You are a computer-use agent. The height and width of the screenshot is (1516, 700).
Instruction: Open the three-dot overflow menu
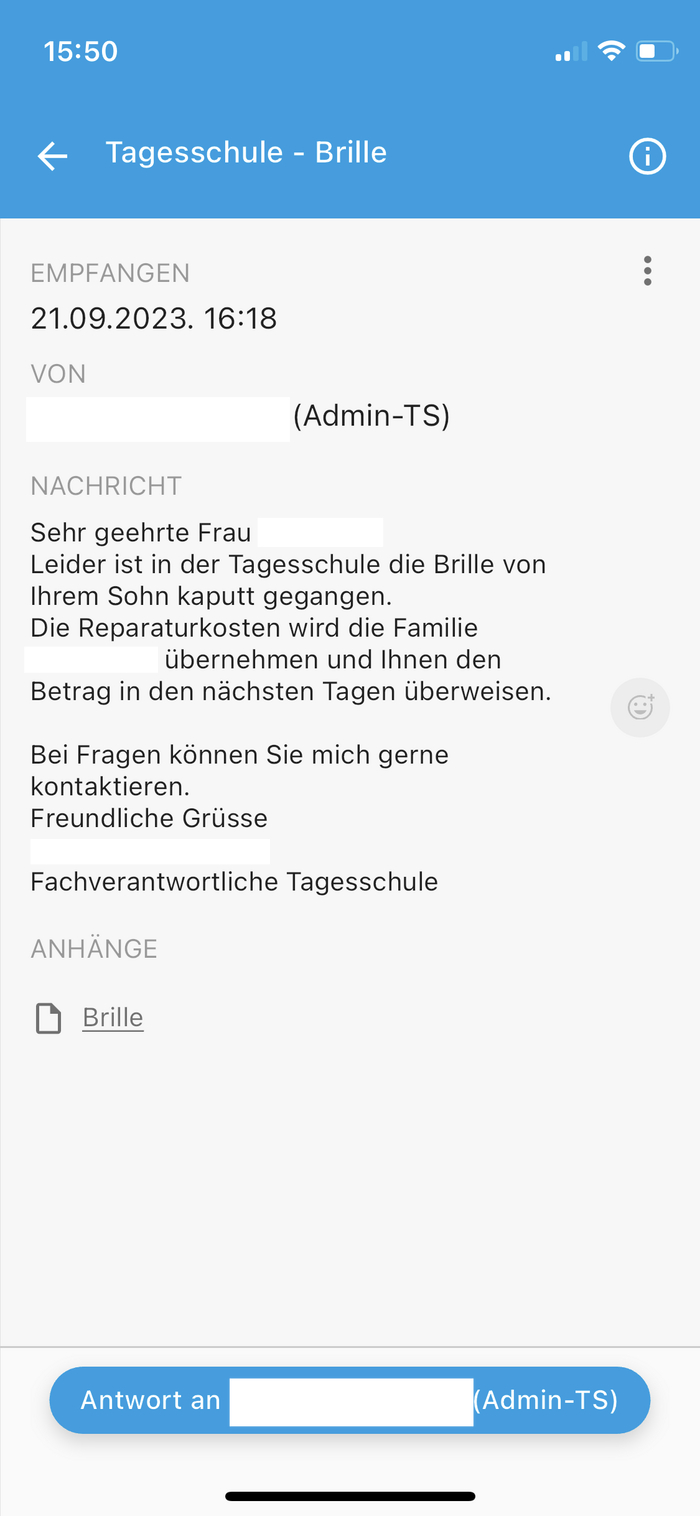(x=648, y=271)
